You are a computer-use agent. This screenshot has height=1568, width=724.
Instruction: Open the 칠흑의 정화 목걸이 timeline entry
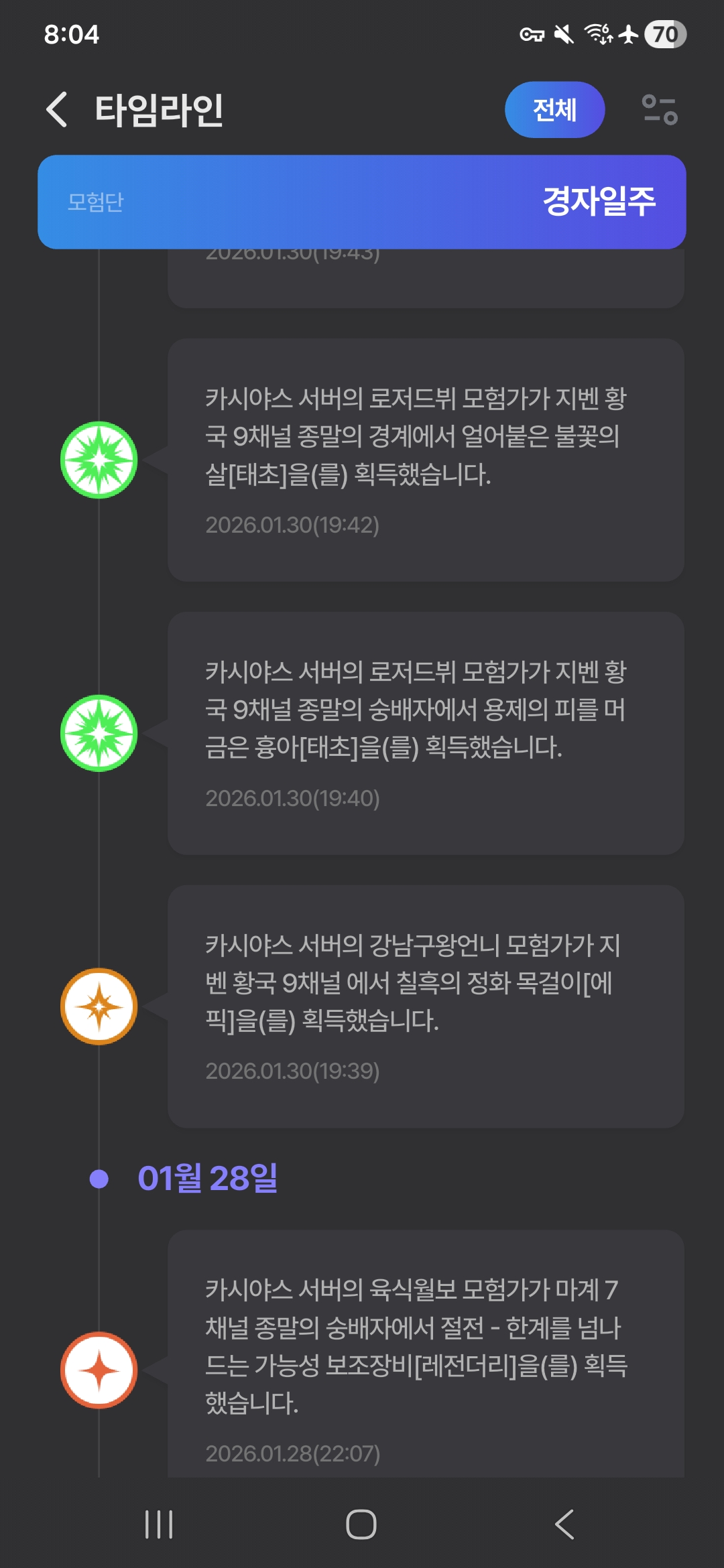click(x=425, y=1006)
